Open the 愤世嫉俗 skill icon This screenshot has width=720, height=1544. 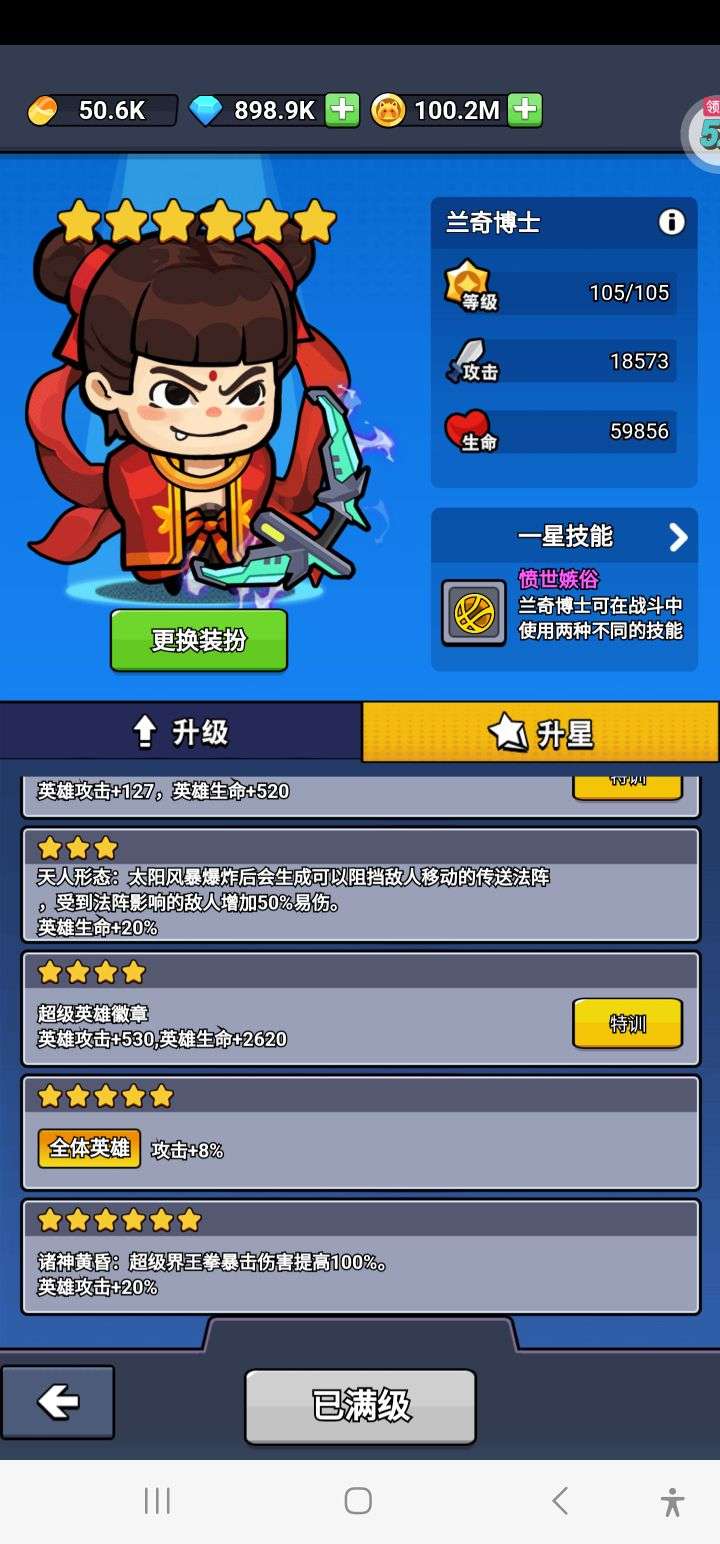(x=474, y=613)
